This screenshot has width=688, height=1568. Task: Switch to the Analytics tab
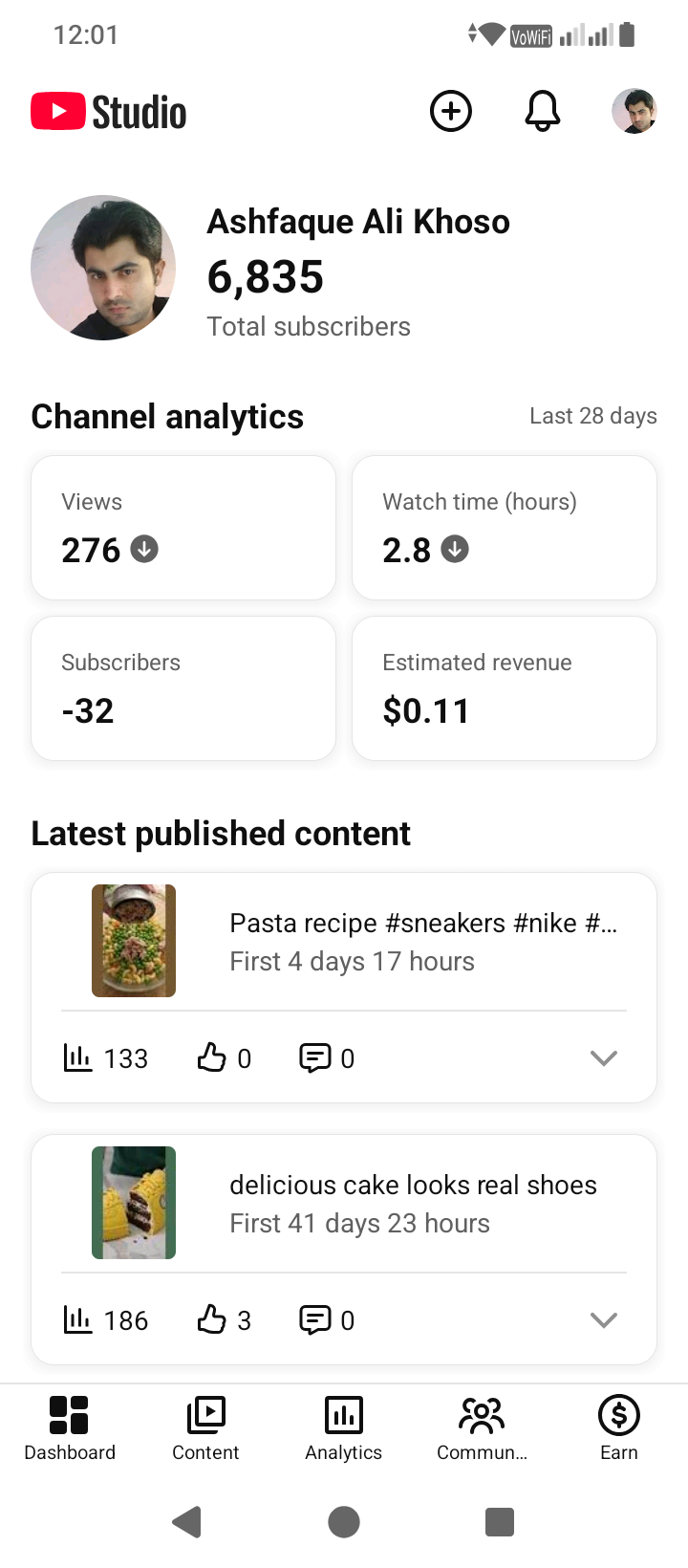point(344,1428)
